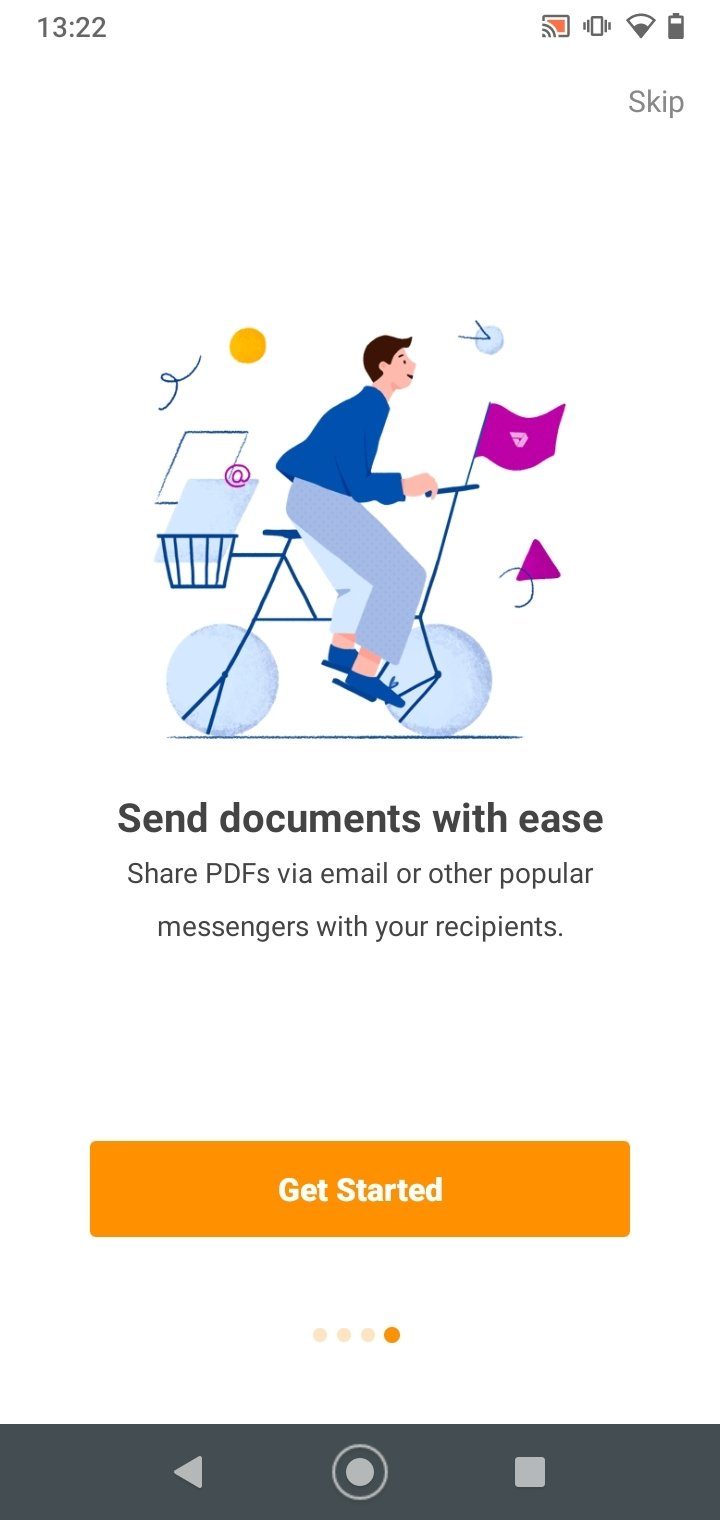Open the recent apps view
The width and height of the screenshot is (720, 1520).
530,1471
